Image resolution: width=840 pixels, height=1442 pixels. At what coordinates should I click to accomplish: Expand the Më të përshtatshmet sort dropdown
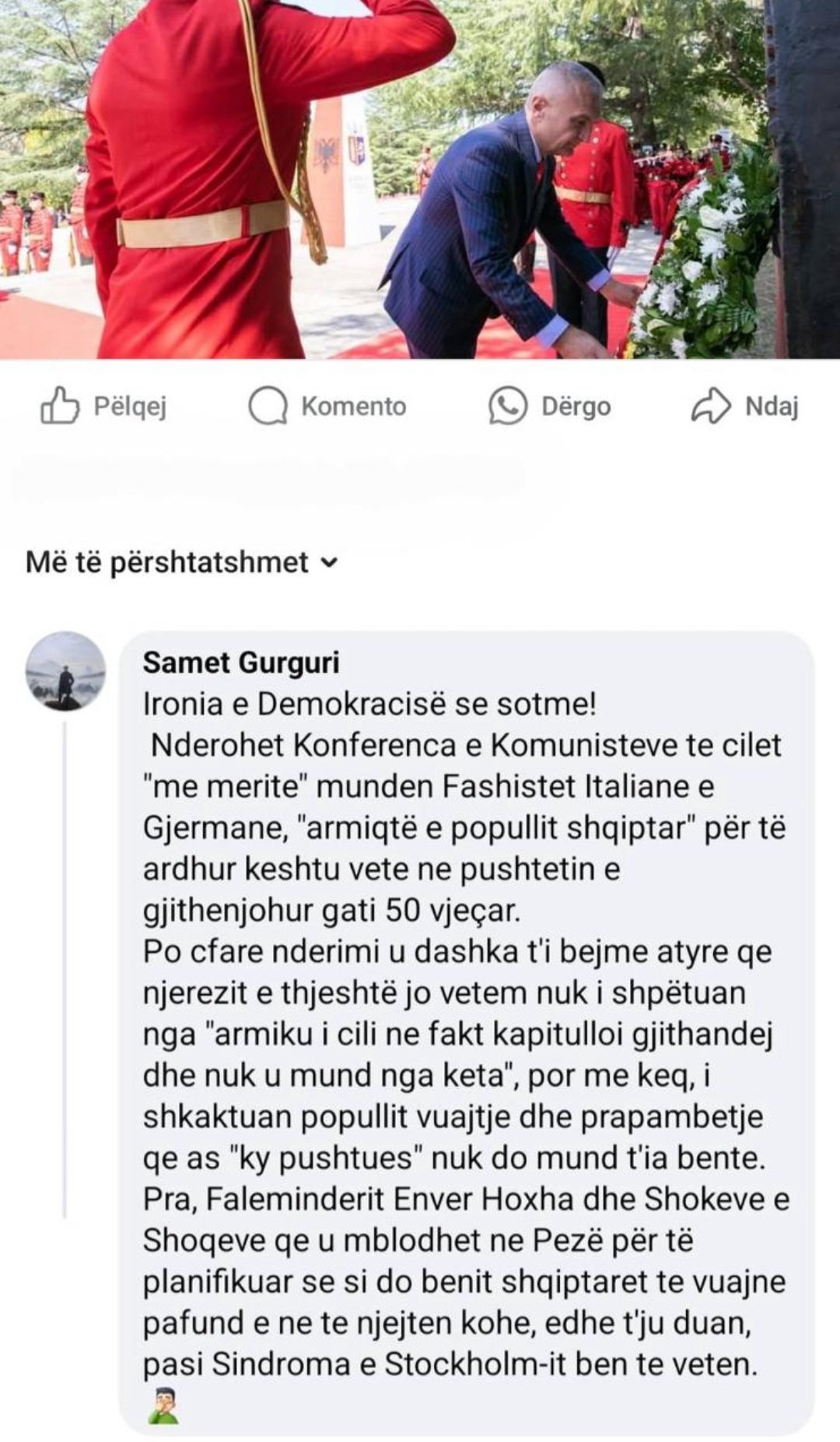coord(182,562)
